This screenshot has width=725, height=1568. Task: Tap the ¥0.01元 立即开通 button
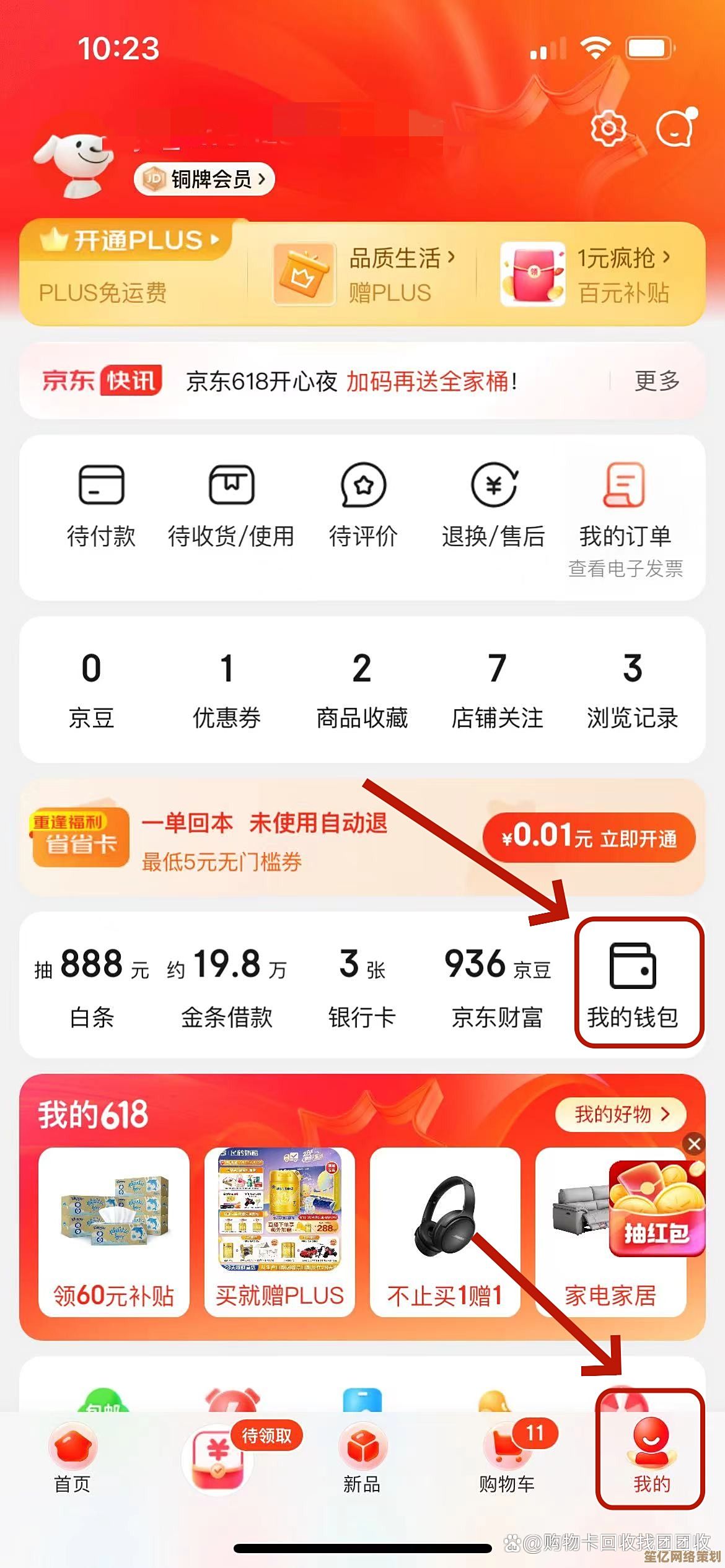point(589,837)
